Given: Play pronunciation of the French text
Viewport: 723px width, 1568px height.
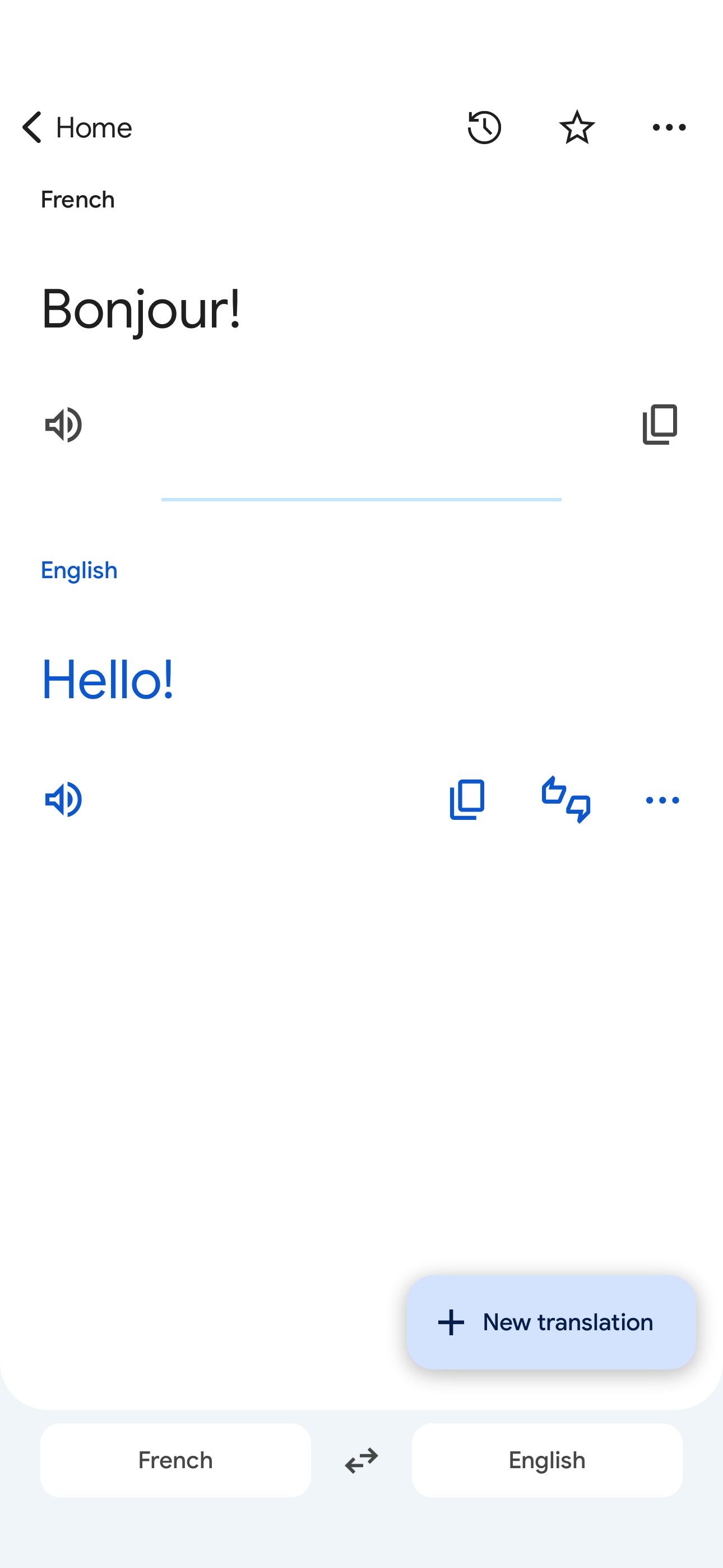Looking at the screenshot, I should (x=64, y=425).
